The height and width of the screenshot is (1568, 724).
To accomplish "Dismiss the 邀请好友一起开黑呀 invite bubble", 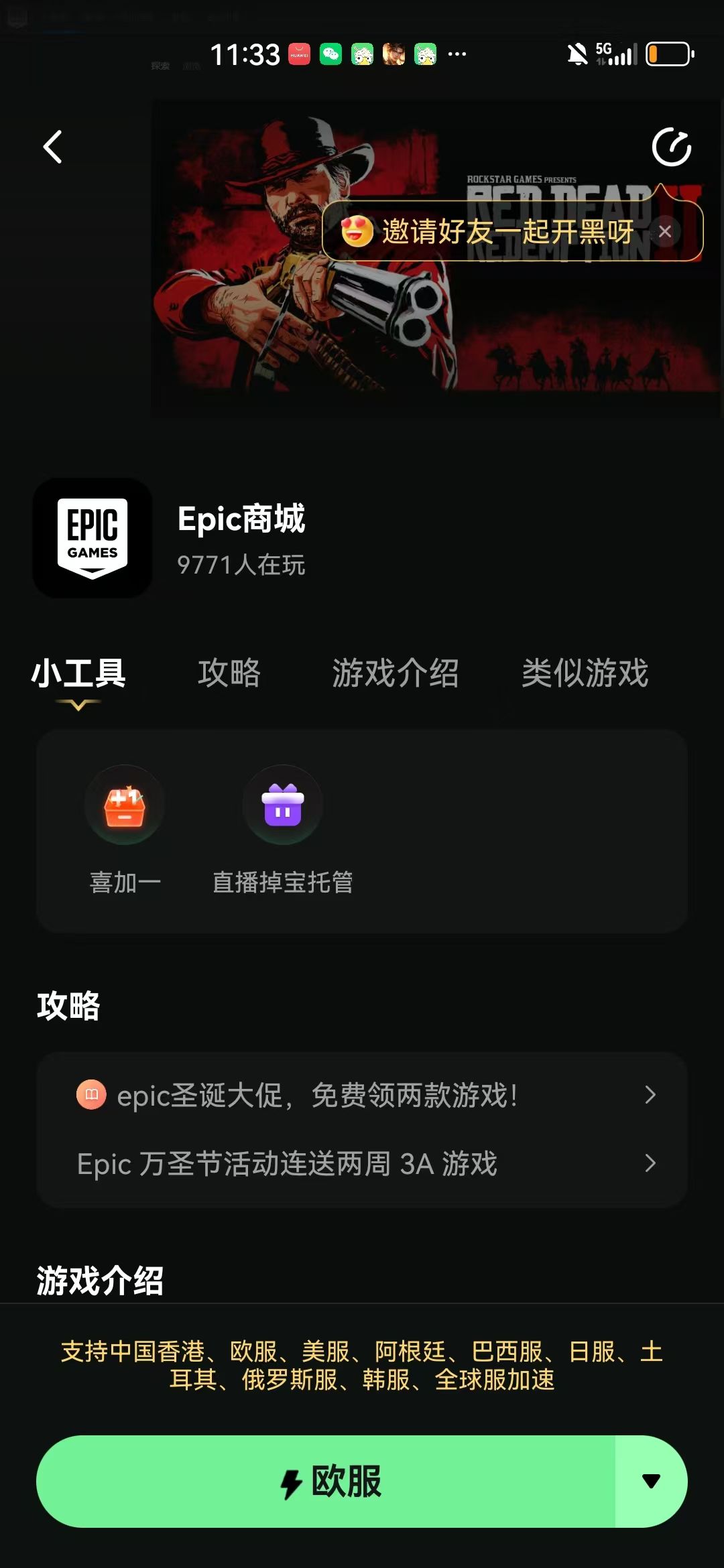I will [x=664, y=232].
